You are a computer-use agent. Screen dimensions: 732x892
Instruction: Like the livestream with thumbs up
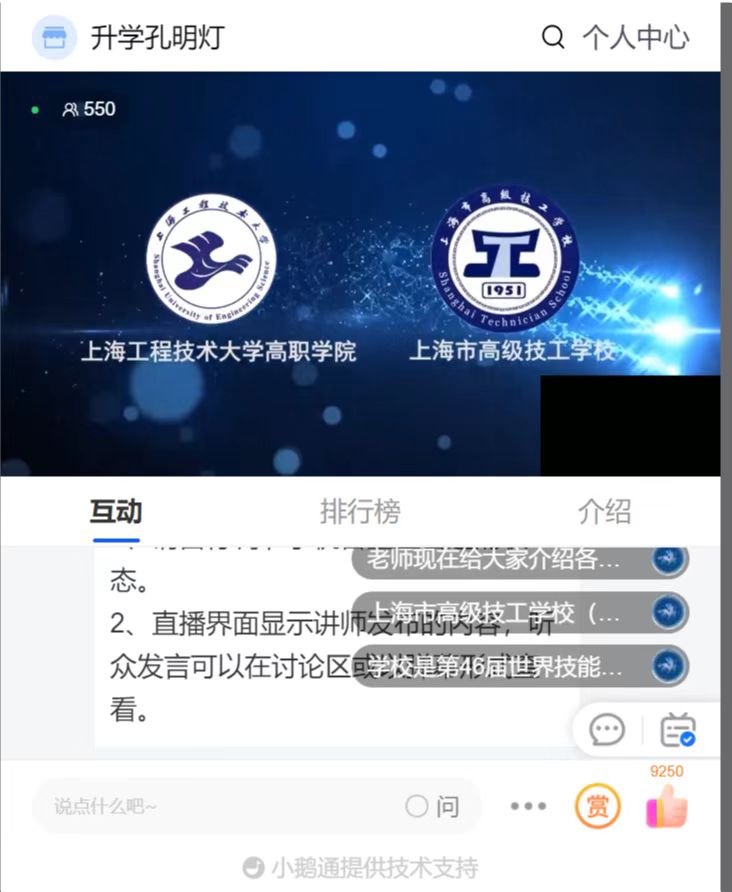coord(666,806)
